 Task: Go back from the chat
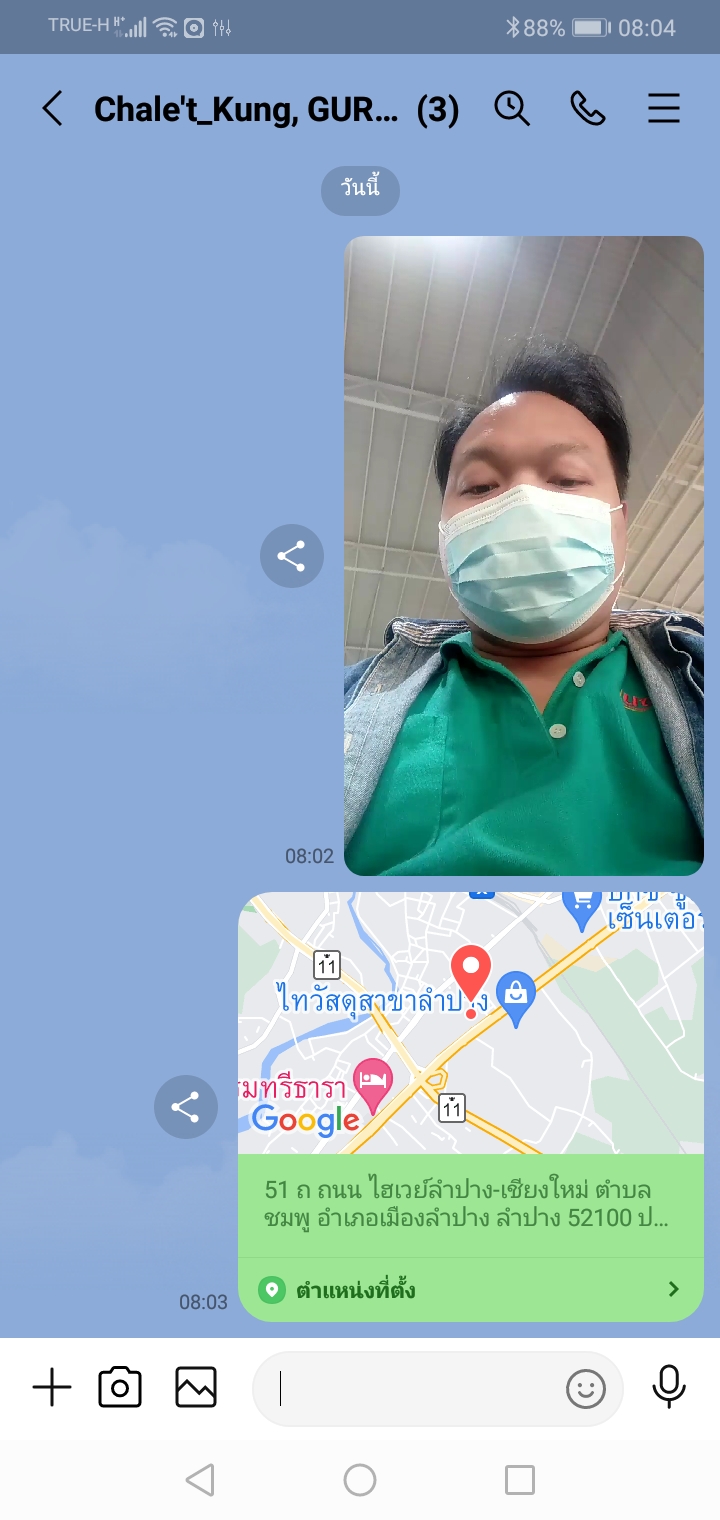[52, 109]
